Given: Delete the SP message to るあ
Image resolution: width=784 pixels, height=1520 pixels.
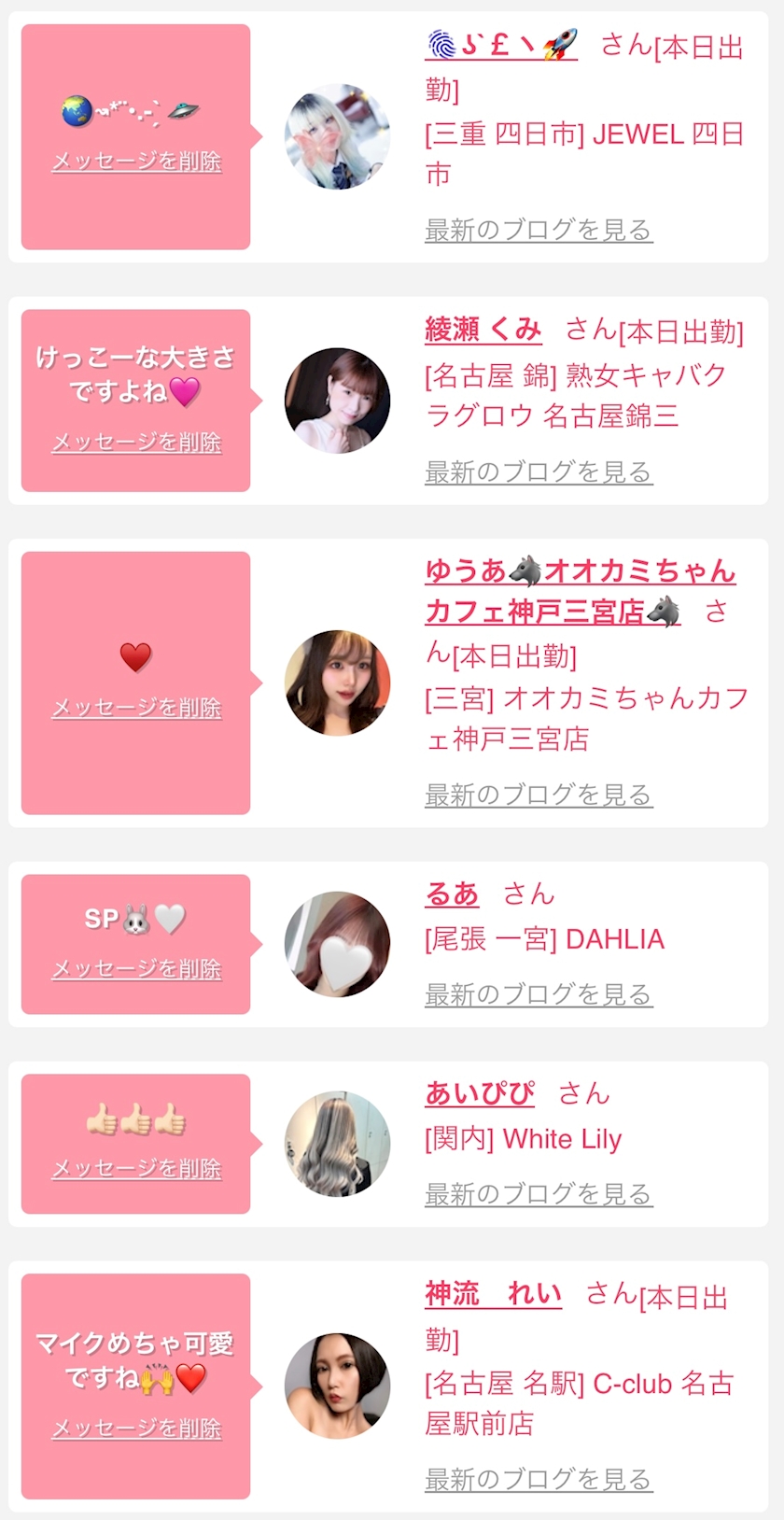Looking at the screenshot, I should click(x=136, y=969).
